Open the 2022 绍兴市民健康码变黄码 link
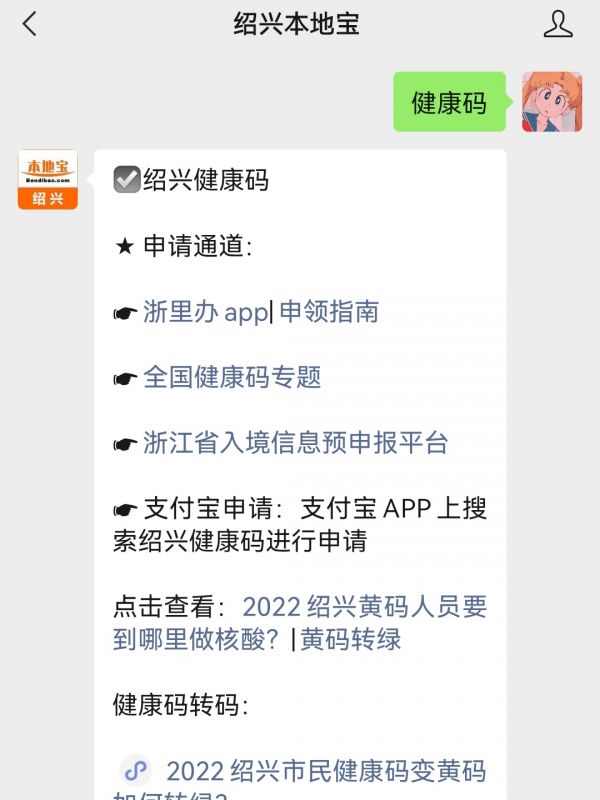This screenshot has height=800, width=600. (325, 771)
